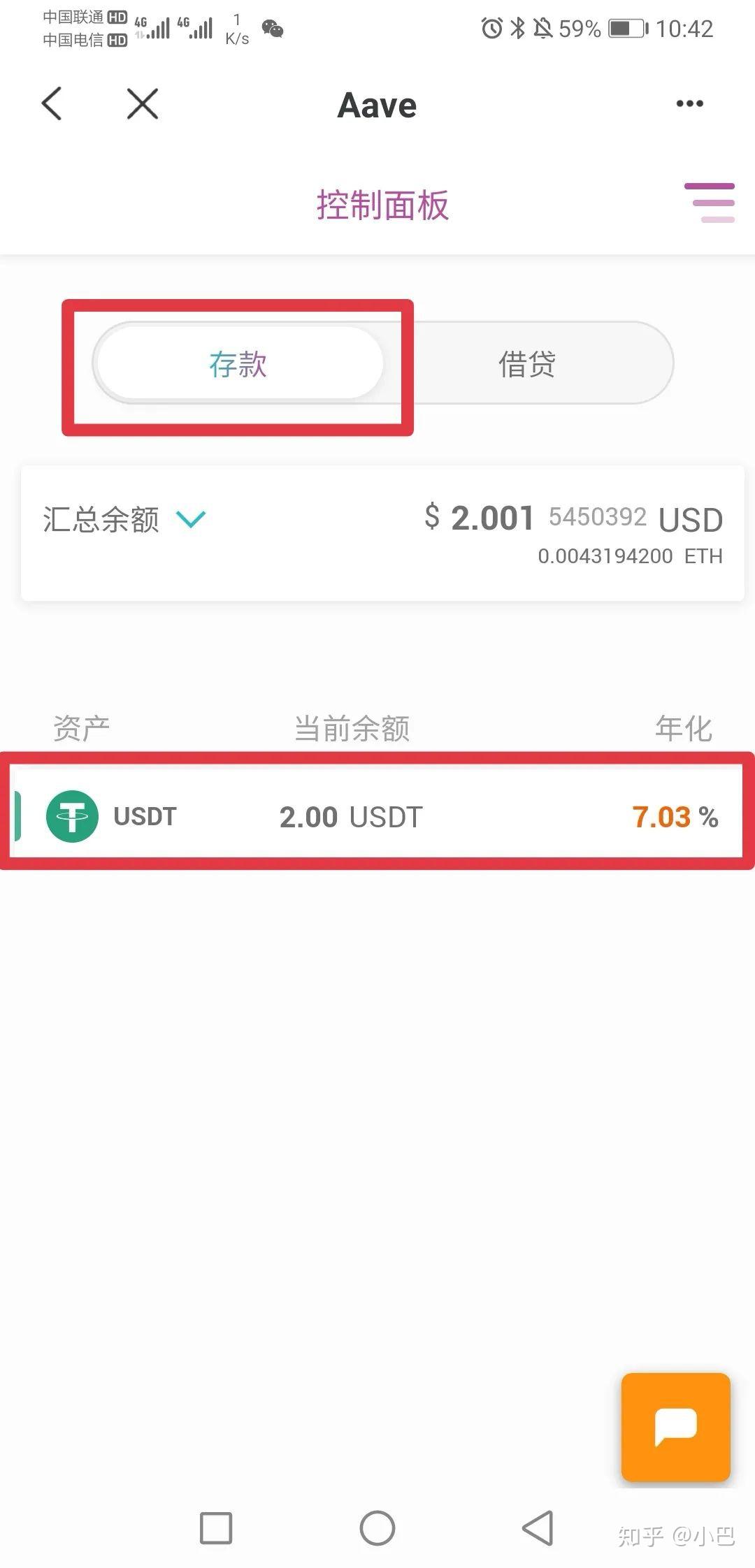Switch the toggle to 借贷 borrowing
This screenshot has height=1568, width=755.
click(x=526, y=363)
